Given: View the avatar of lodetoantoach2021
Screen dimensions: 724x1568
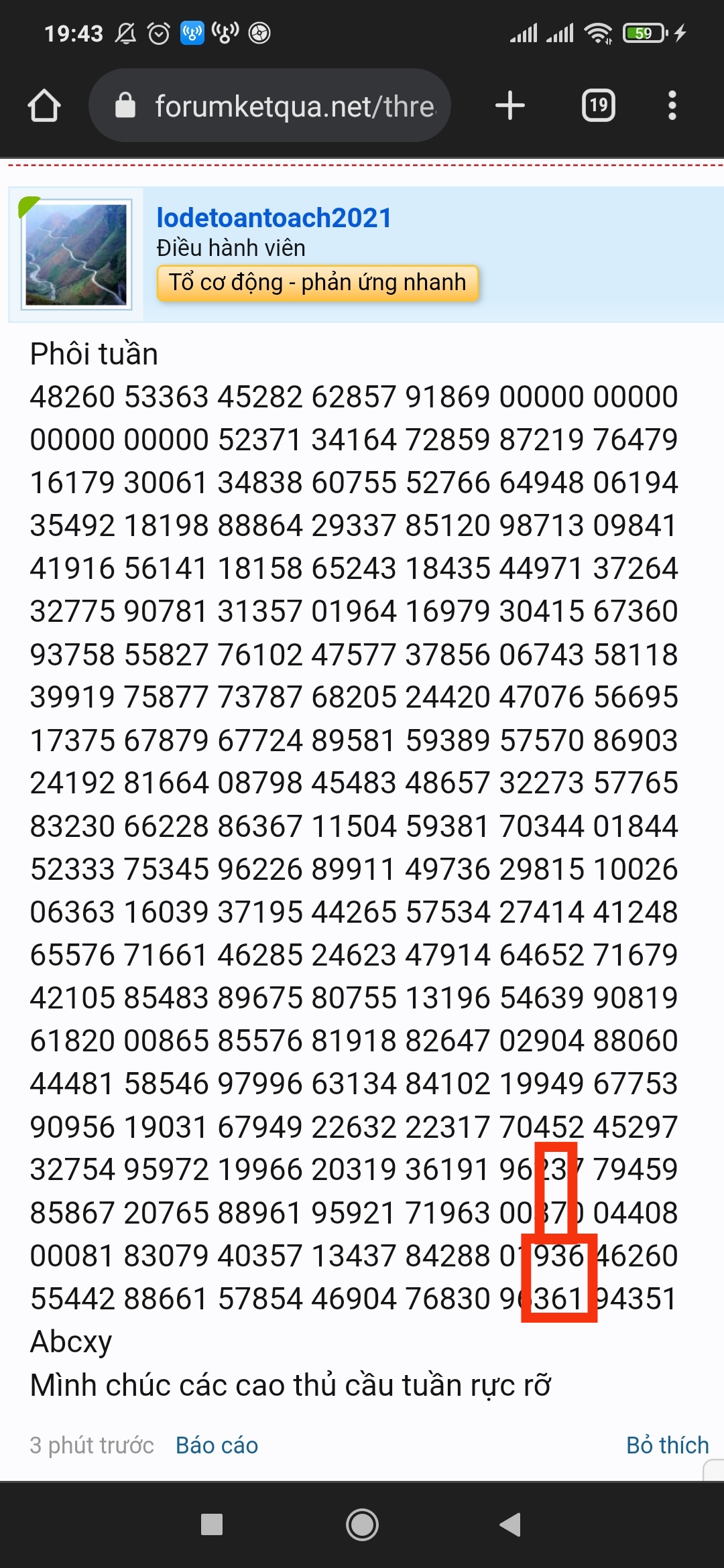Looking at the screenshot, I should pos(76,255).
